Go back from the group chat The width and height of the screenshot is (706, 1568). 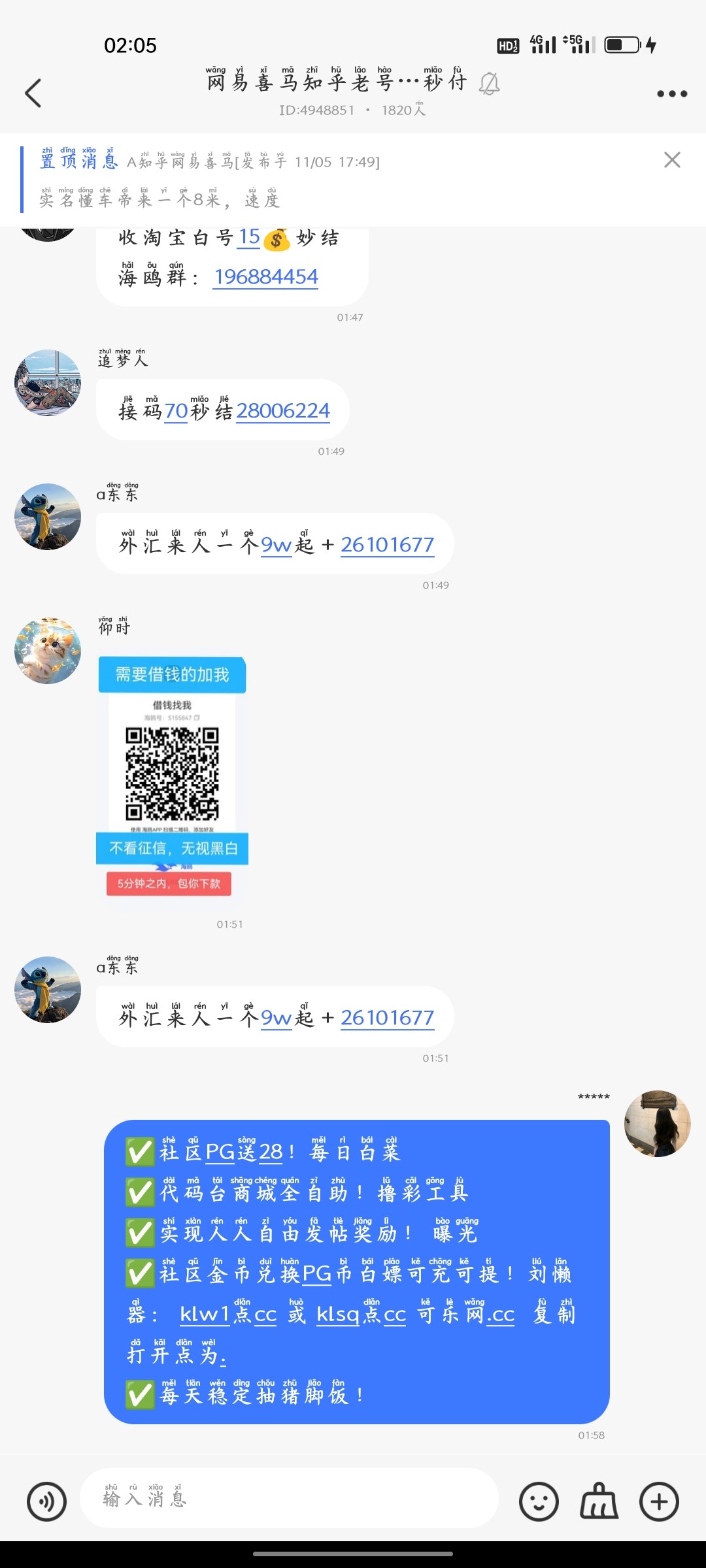click(33, 93)
